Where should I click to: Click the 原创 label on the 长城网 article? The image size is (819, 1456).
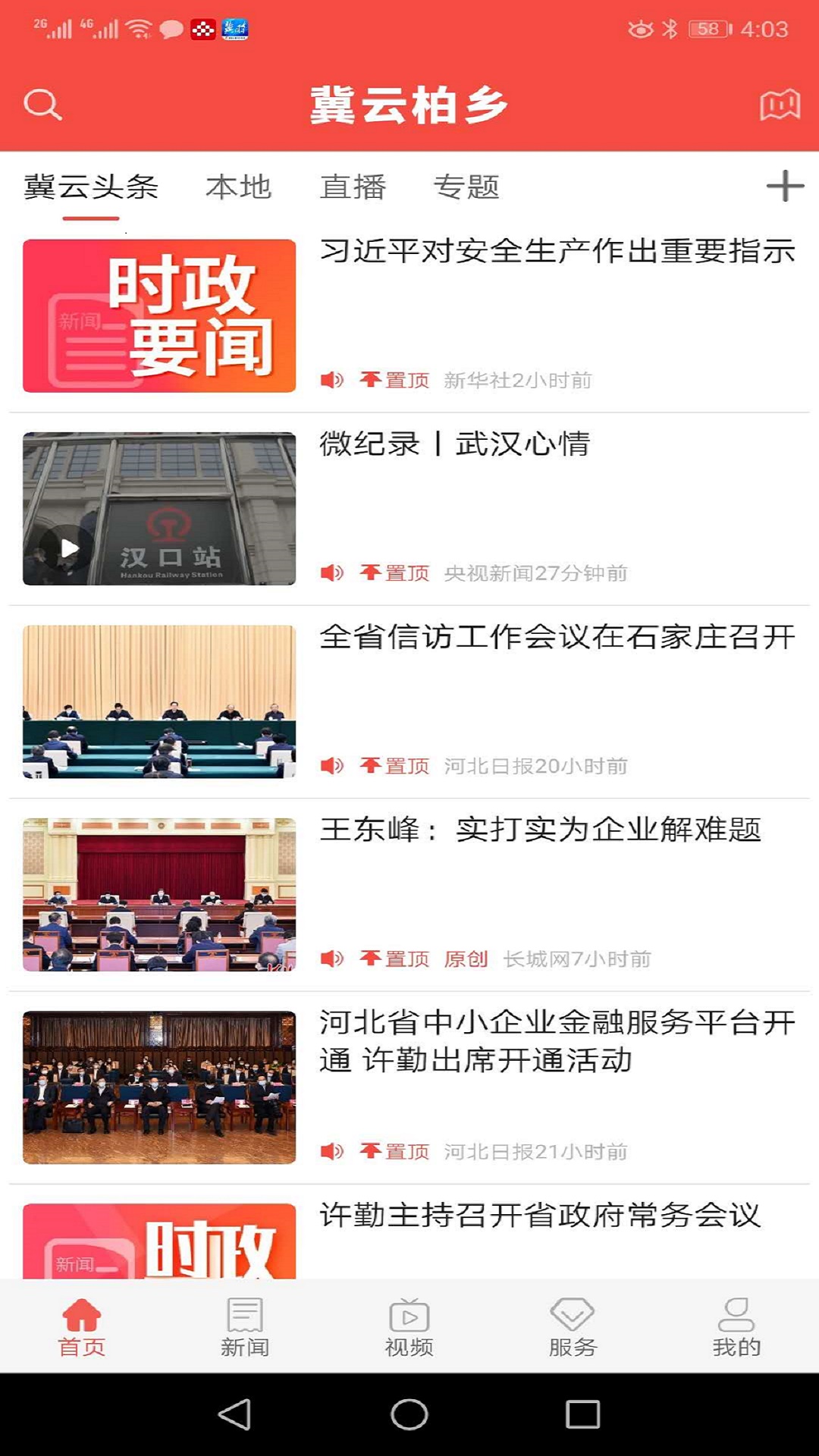(468, 958)
